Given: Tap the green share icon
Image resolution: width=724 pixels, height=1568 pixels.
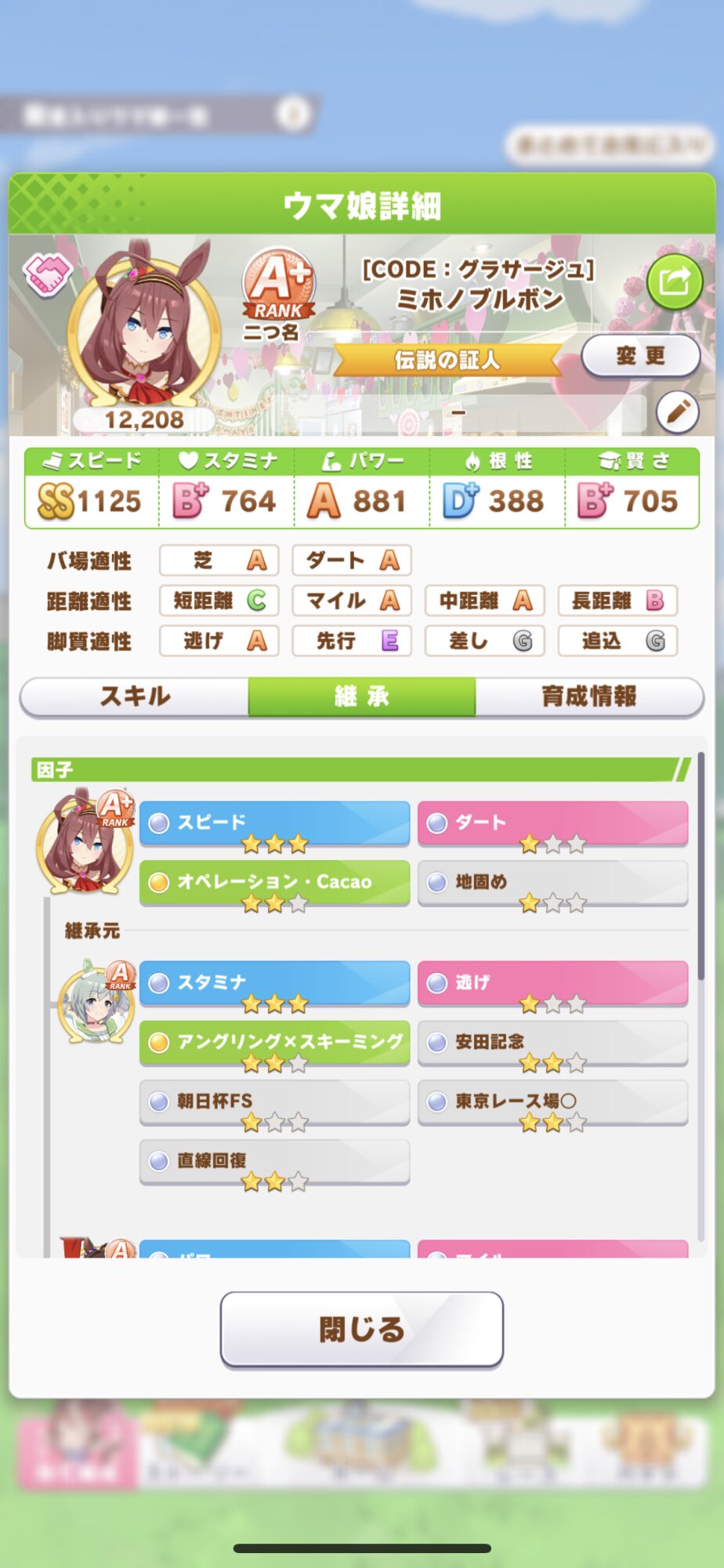Looking at the screenshot, I should (x=675, y=281).
